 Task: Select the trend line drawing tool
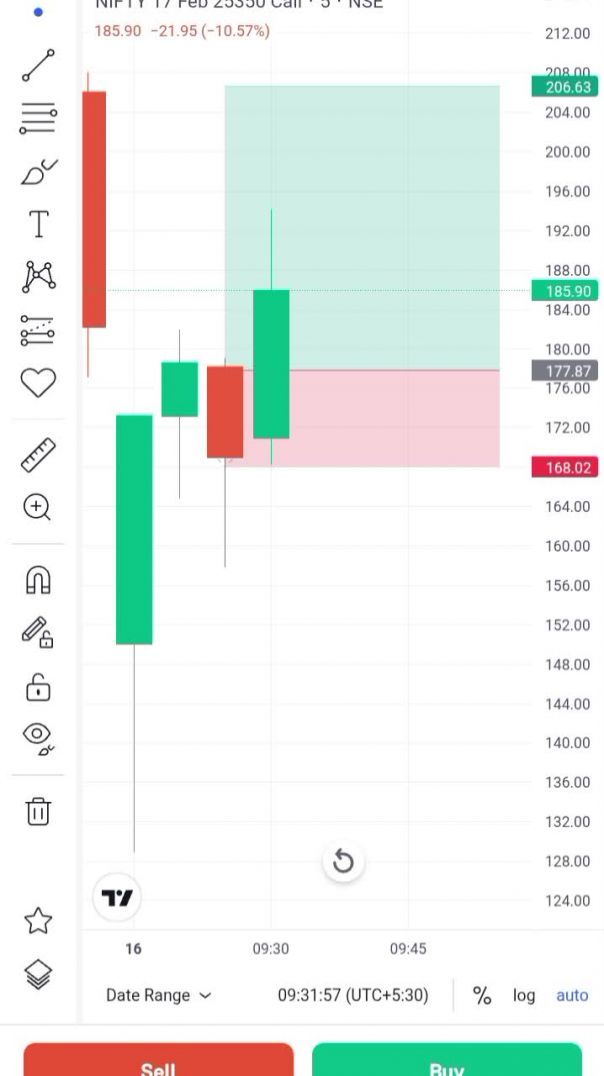pyautogui.click(x=38, y=64)
